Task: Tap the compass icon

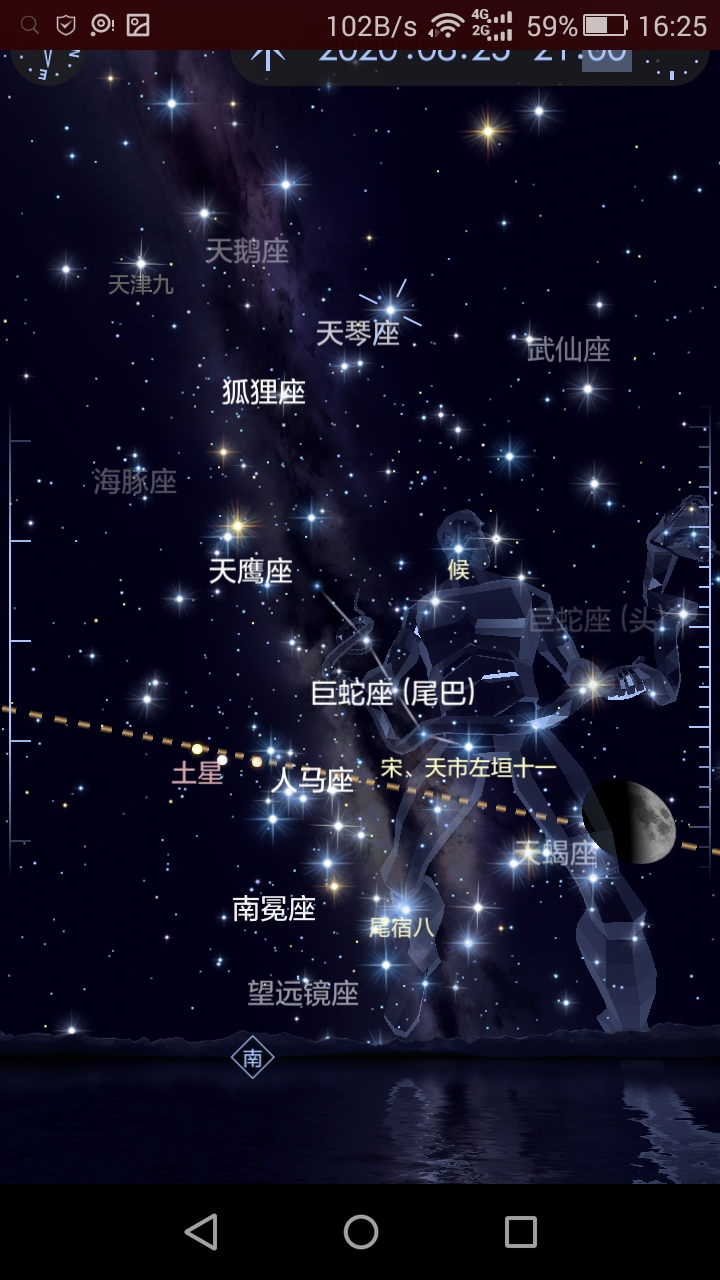Action: [x=45, y=62]
